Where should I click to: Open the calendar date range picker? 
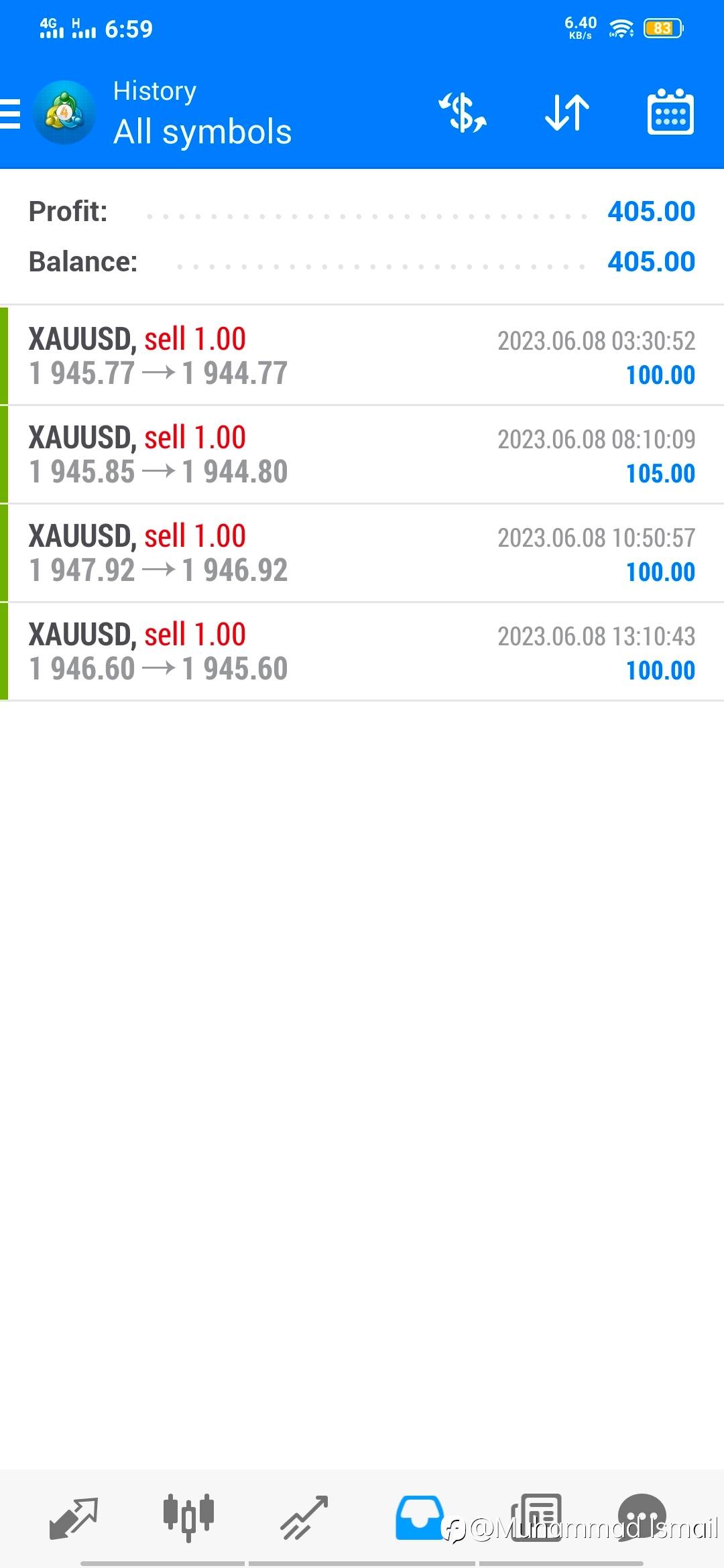pos(670,112)
